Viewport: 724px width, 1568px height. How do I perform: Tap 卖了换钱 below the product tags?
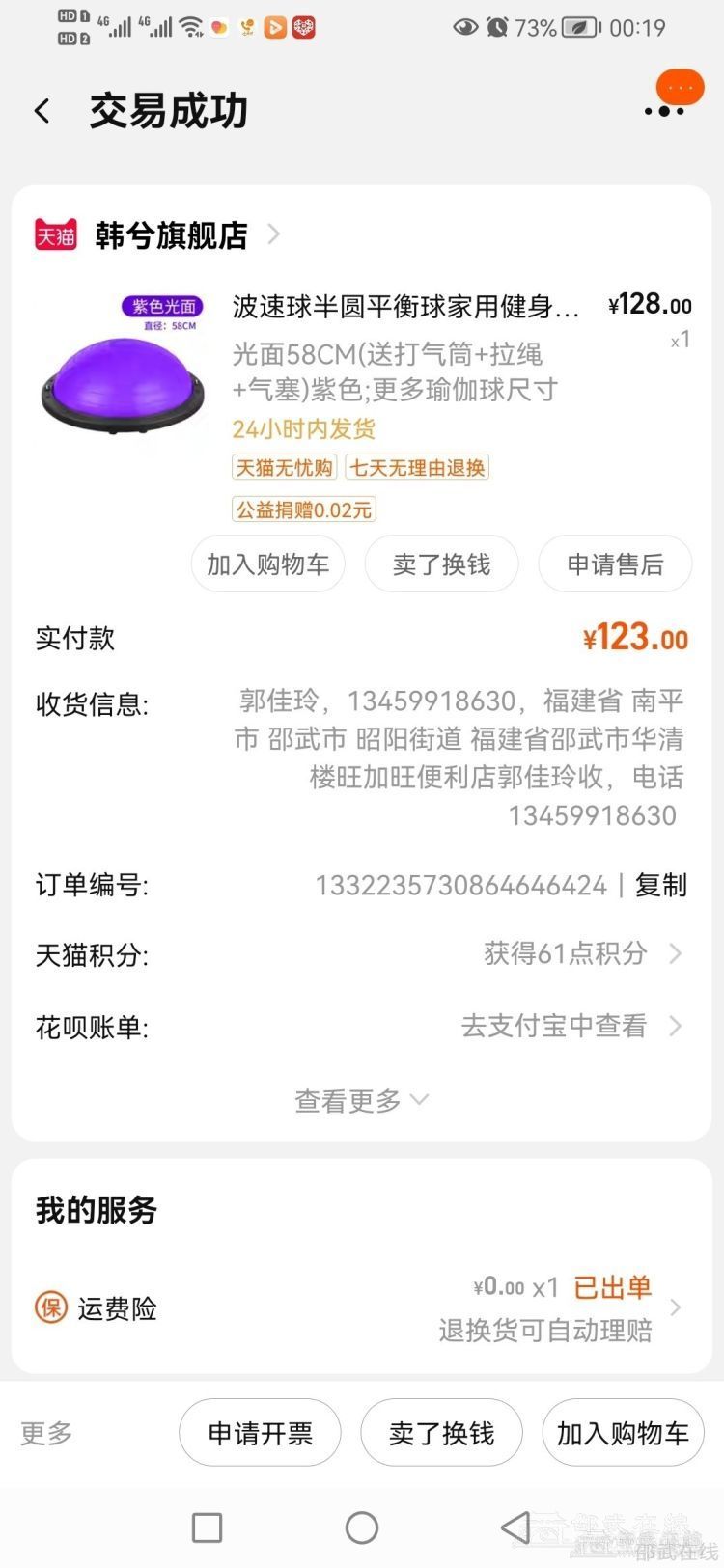pyautogui.click(x=441, y=564)
